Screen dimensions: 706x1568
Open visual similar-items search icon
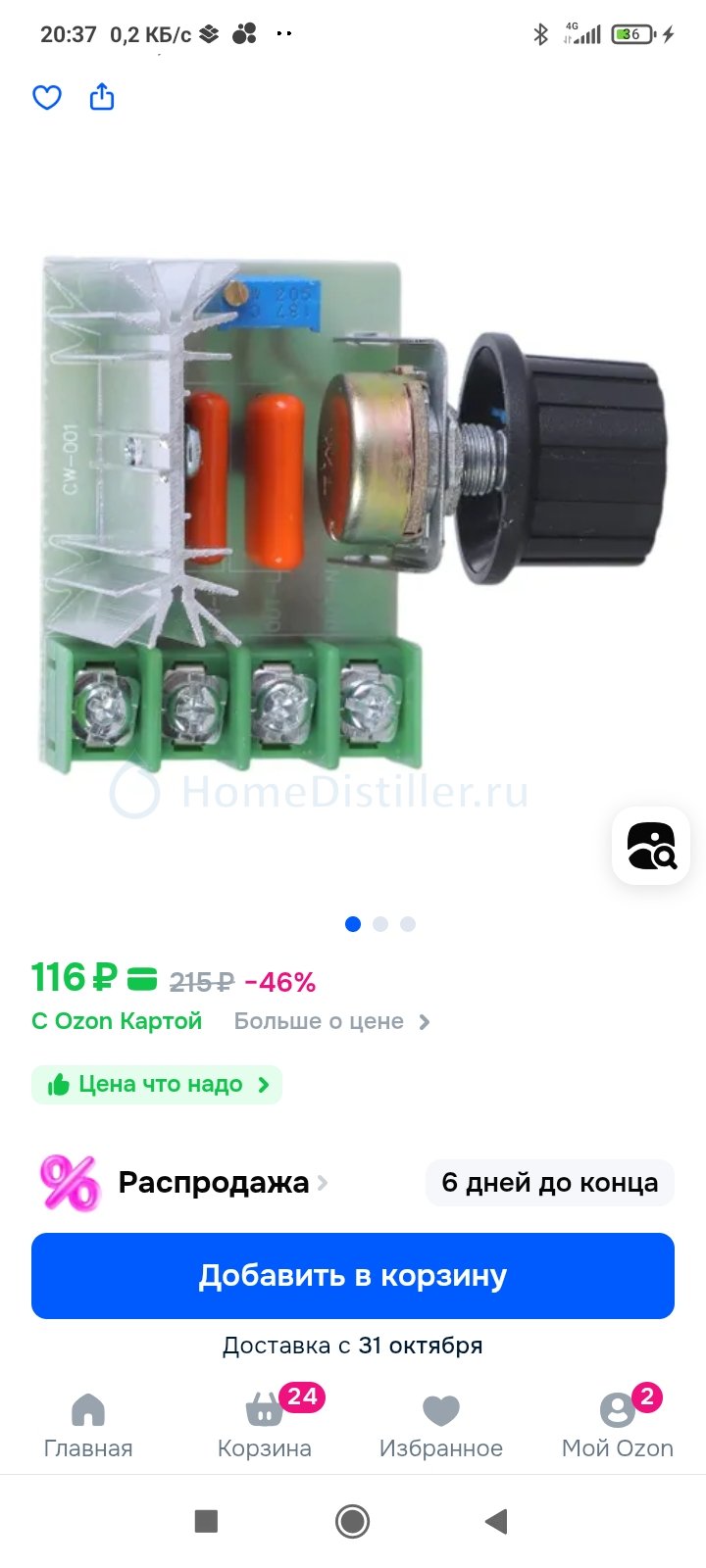tap(651, 845)
